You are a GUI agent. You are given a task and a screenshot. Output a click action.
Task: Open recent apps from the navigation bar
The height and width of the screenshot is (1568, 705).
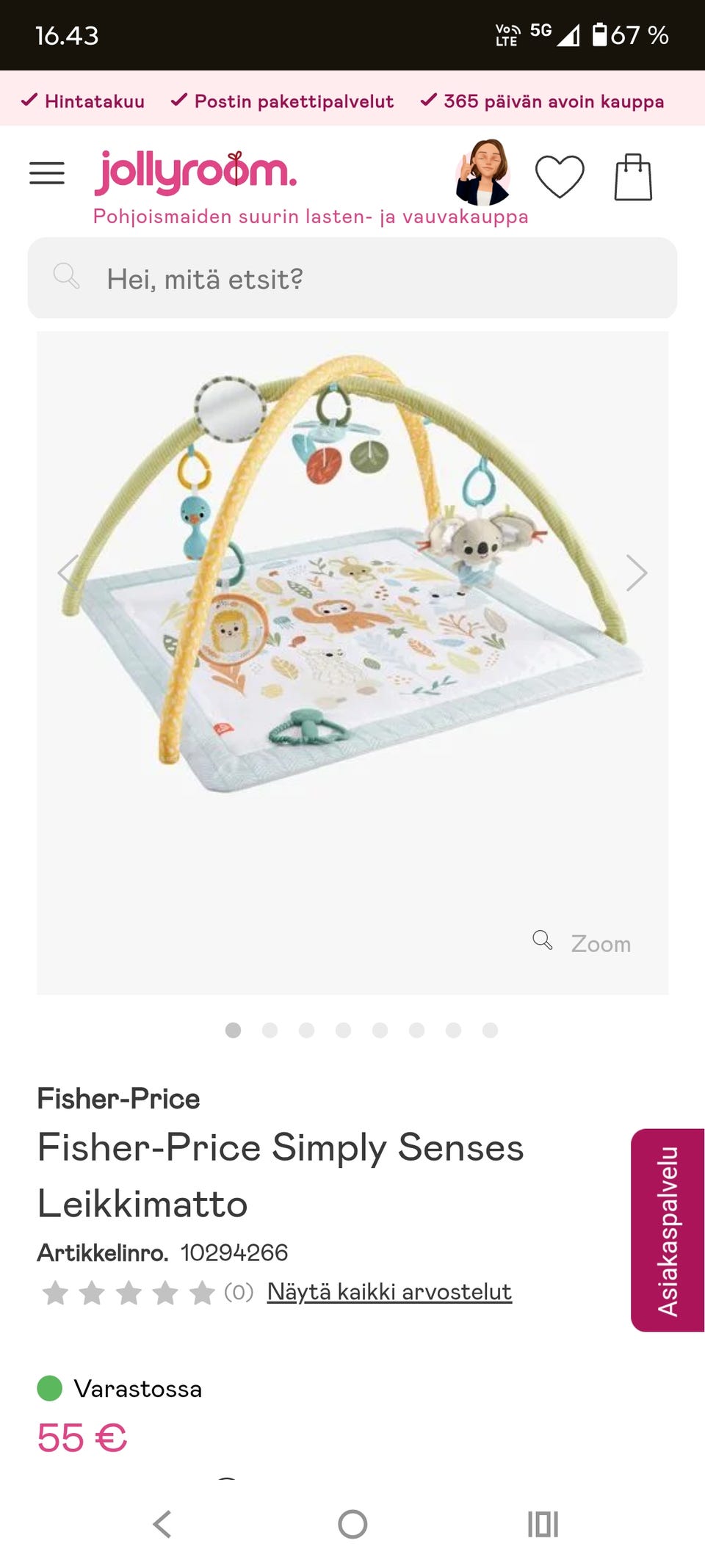point(543,1524)
